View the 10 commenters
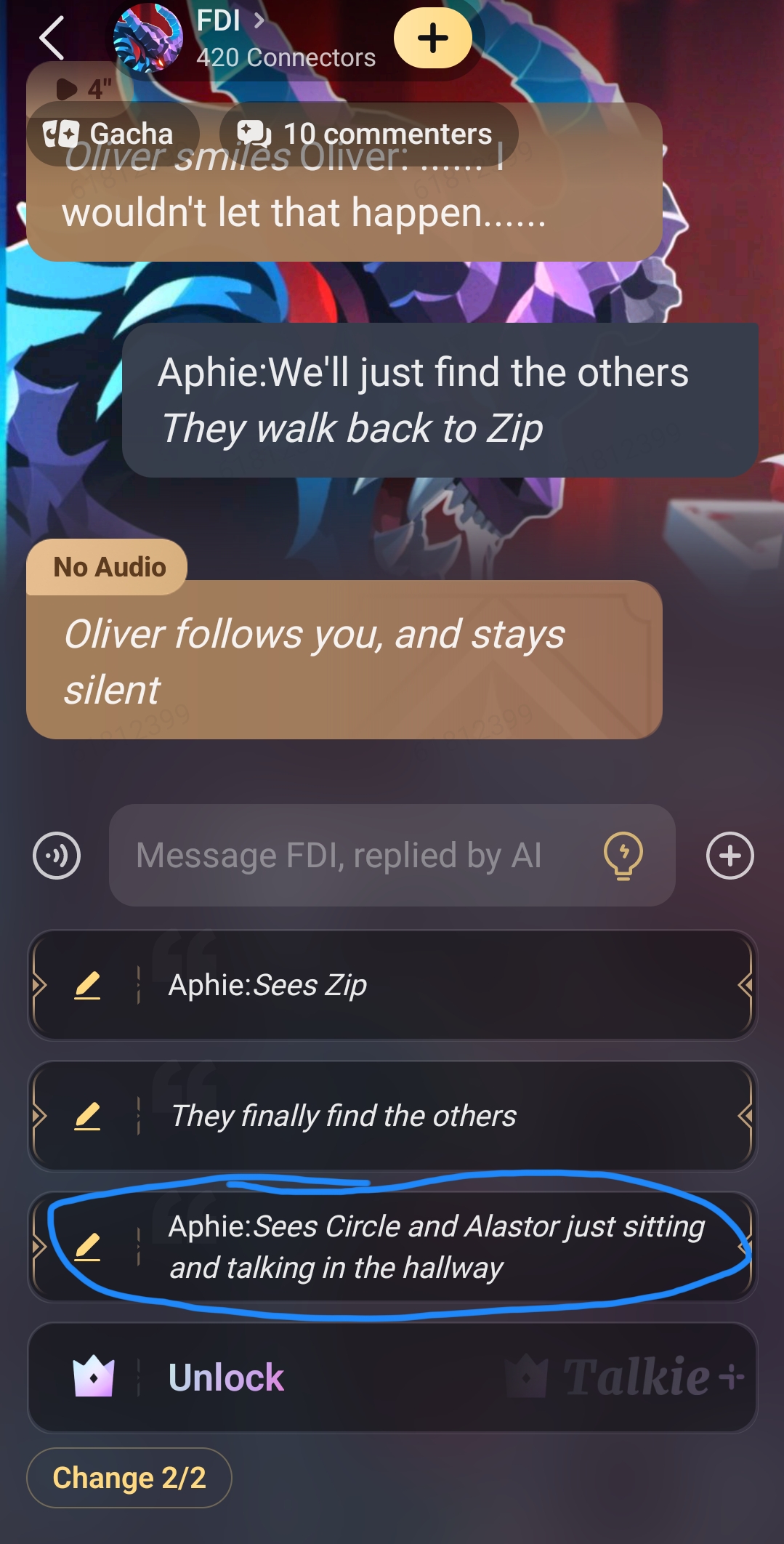Viewport: 784px width, 1544px height. pyautogui.click(x=368, y=134)
